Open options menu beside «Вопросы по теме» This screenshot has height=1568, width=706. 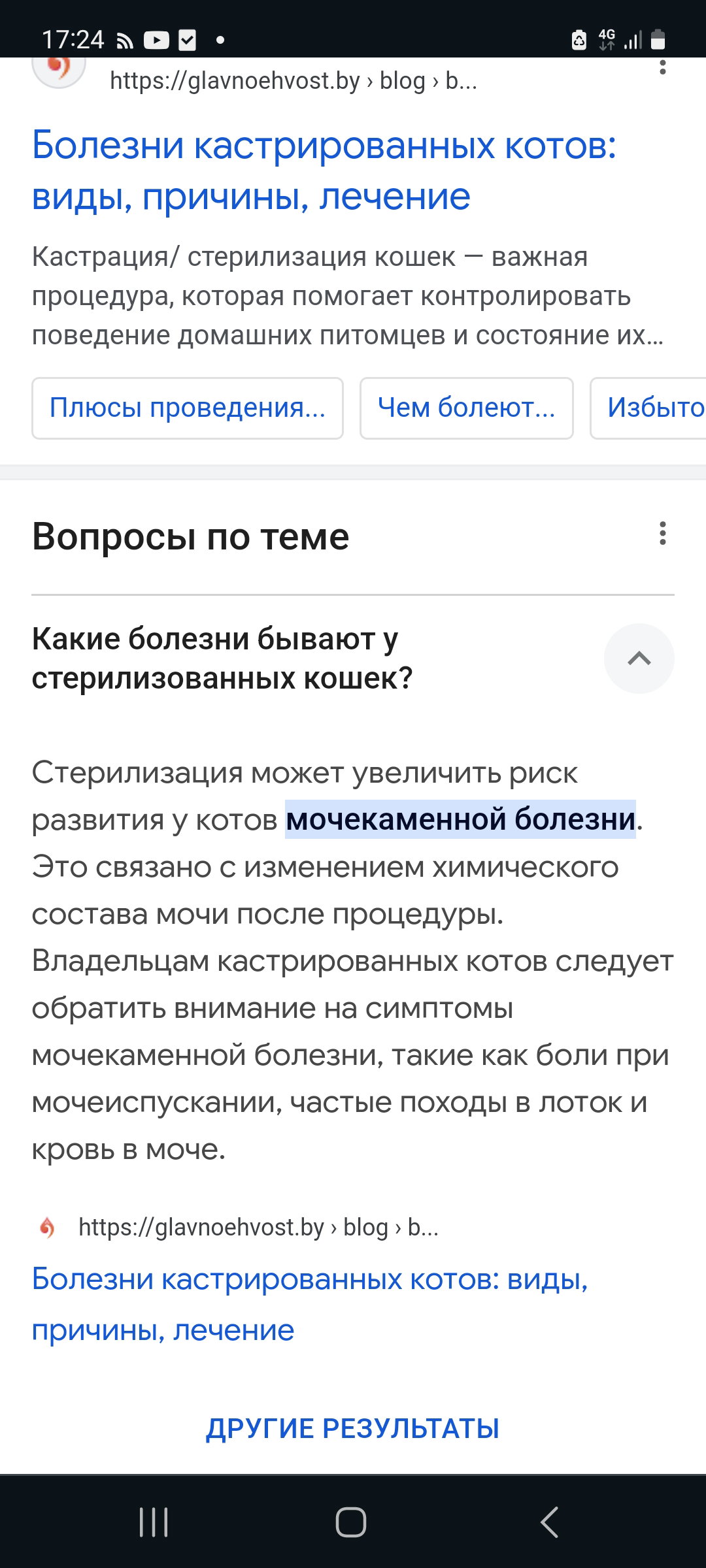[x=663, y=533]
